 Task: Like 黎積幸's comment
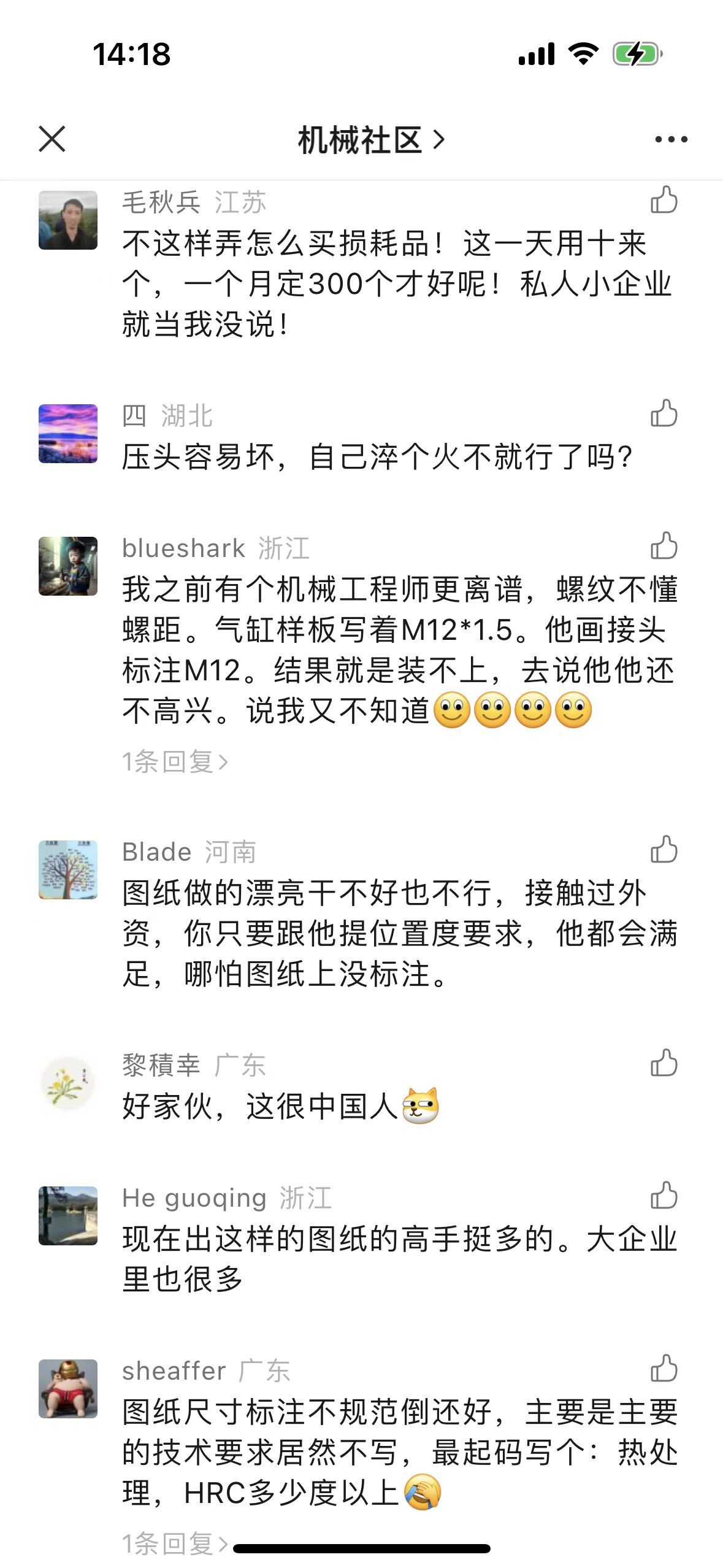(x=664, y=1064)
